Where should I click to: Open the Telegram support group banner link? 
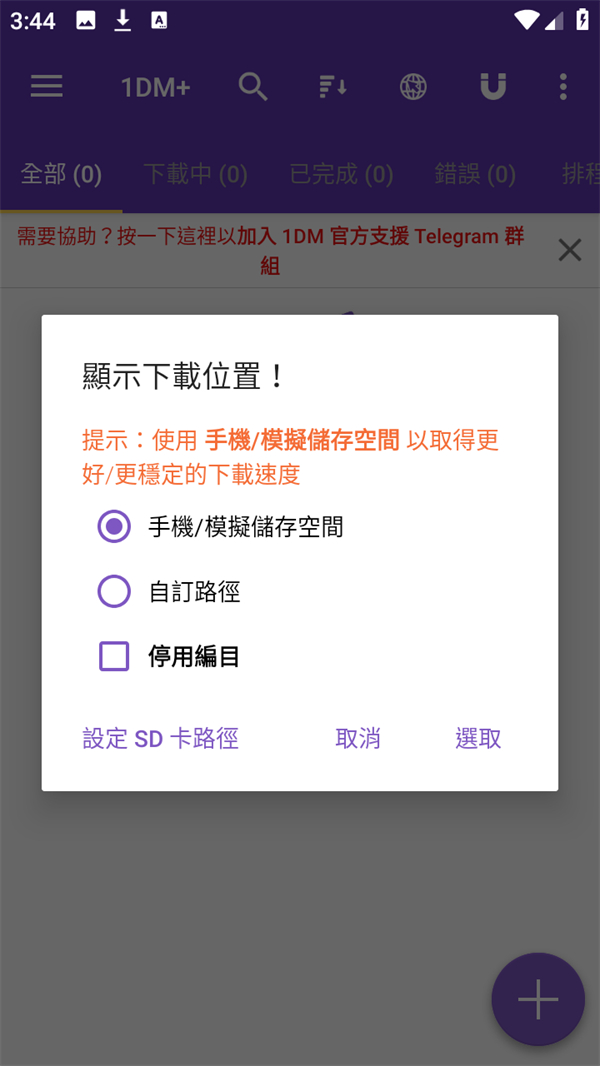(270, 251)
